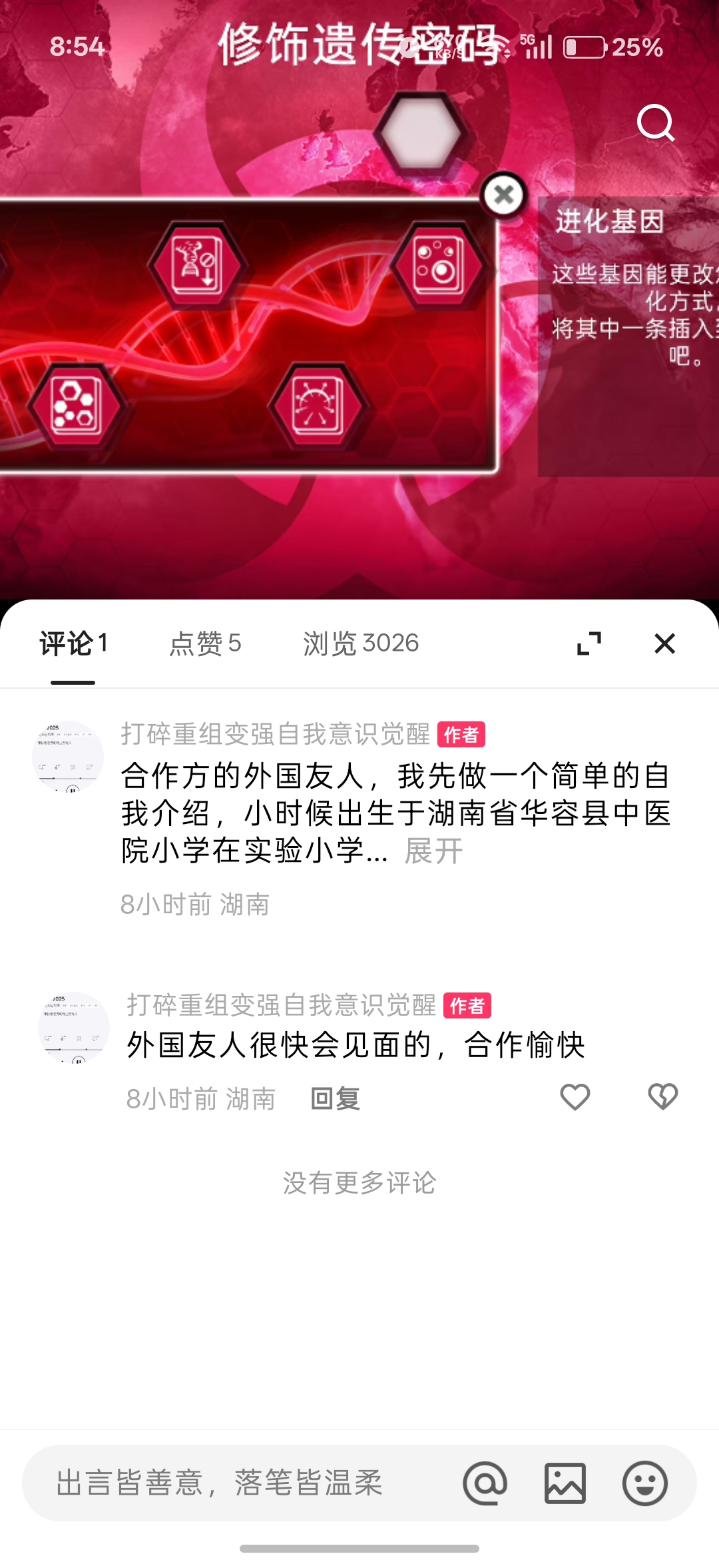Open the 合作愉快 commenter's avatar
Image resolution: width=719 pixels, height=1568 pixels.
pyautogui.click(x=74, y=1027)
